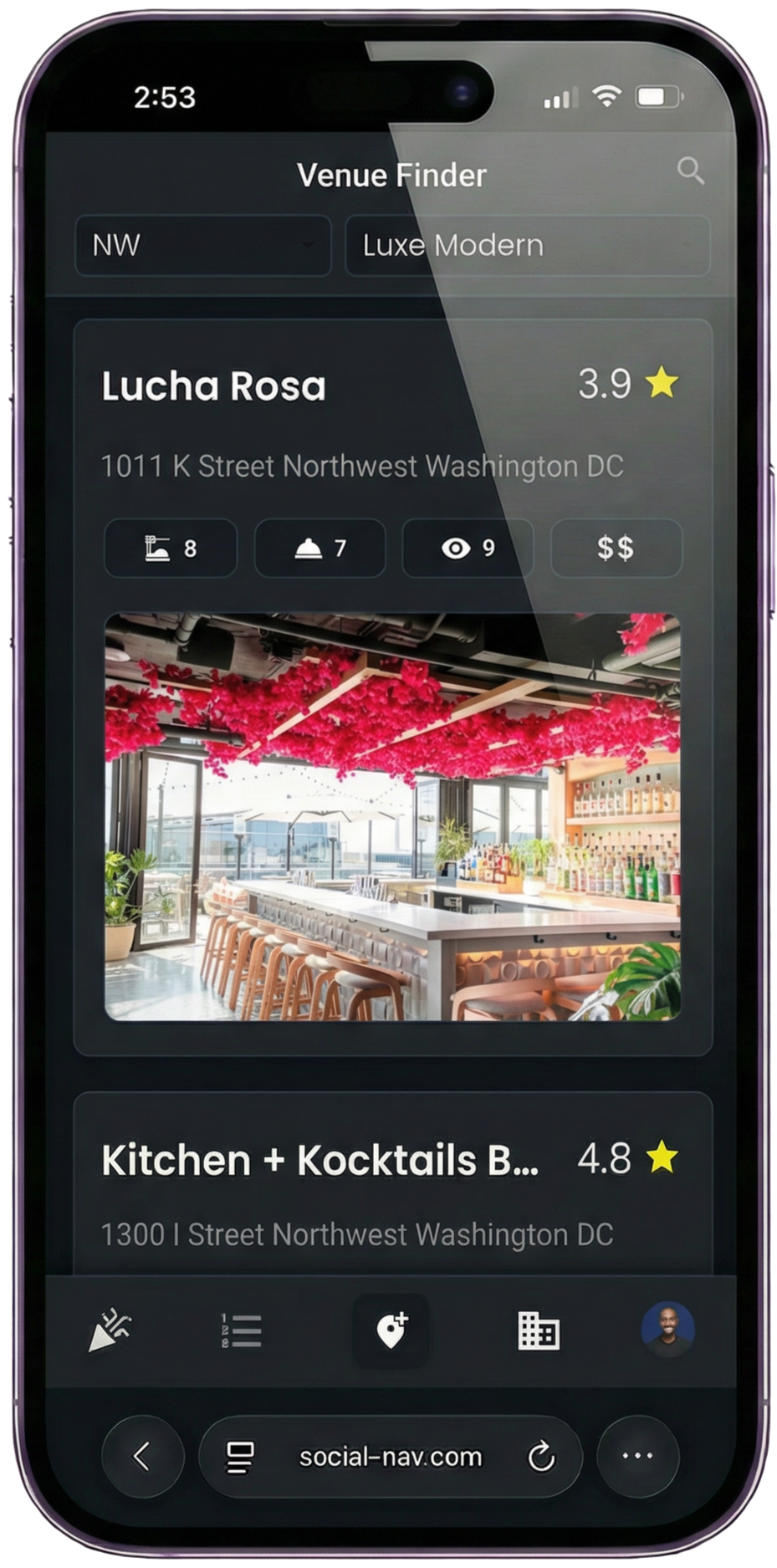Switch to the party popper tab
Viewport: 777px width, 1568px height.
pyautogui.click(x=110, y=1331)
